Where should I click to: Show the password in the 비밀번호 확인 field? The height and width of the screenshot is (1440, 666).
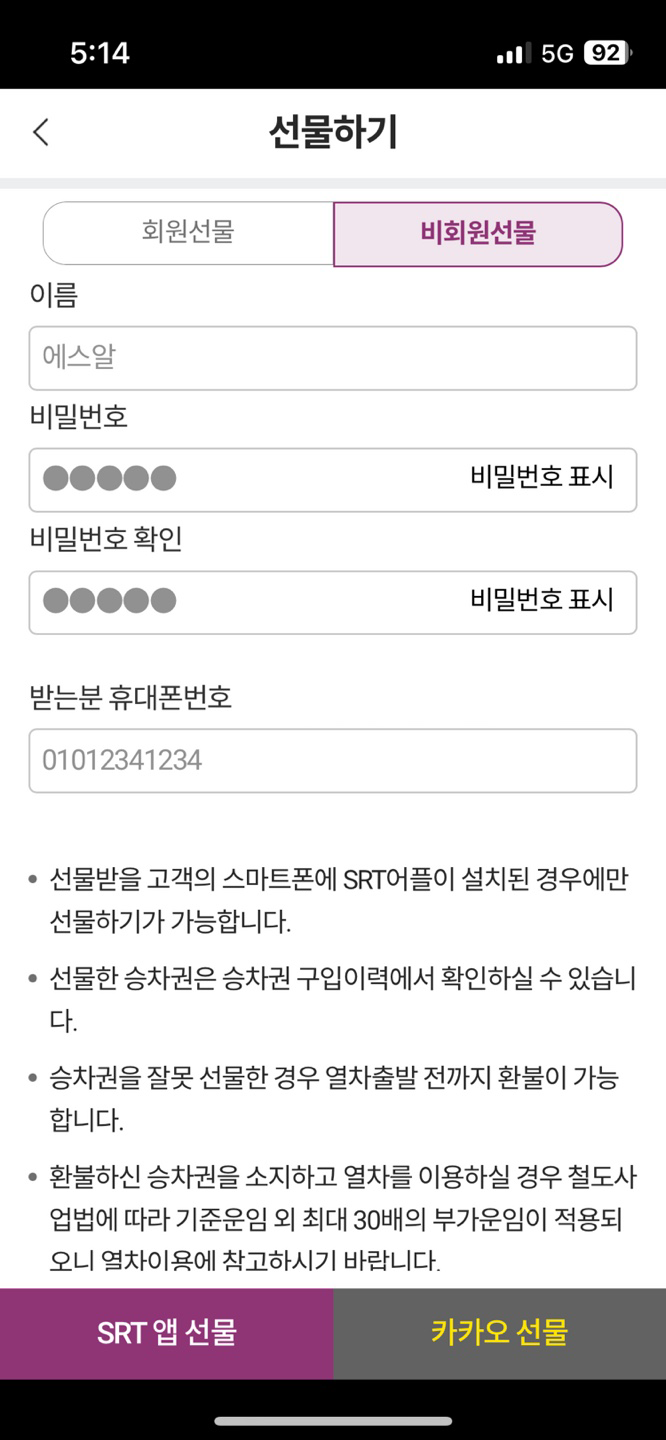pyautogui.click(x=542, y=600)
